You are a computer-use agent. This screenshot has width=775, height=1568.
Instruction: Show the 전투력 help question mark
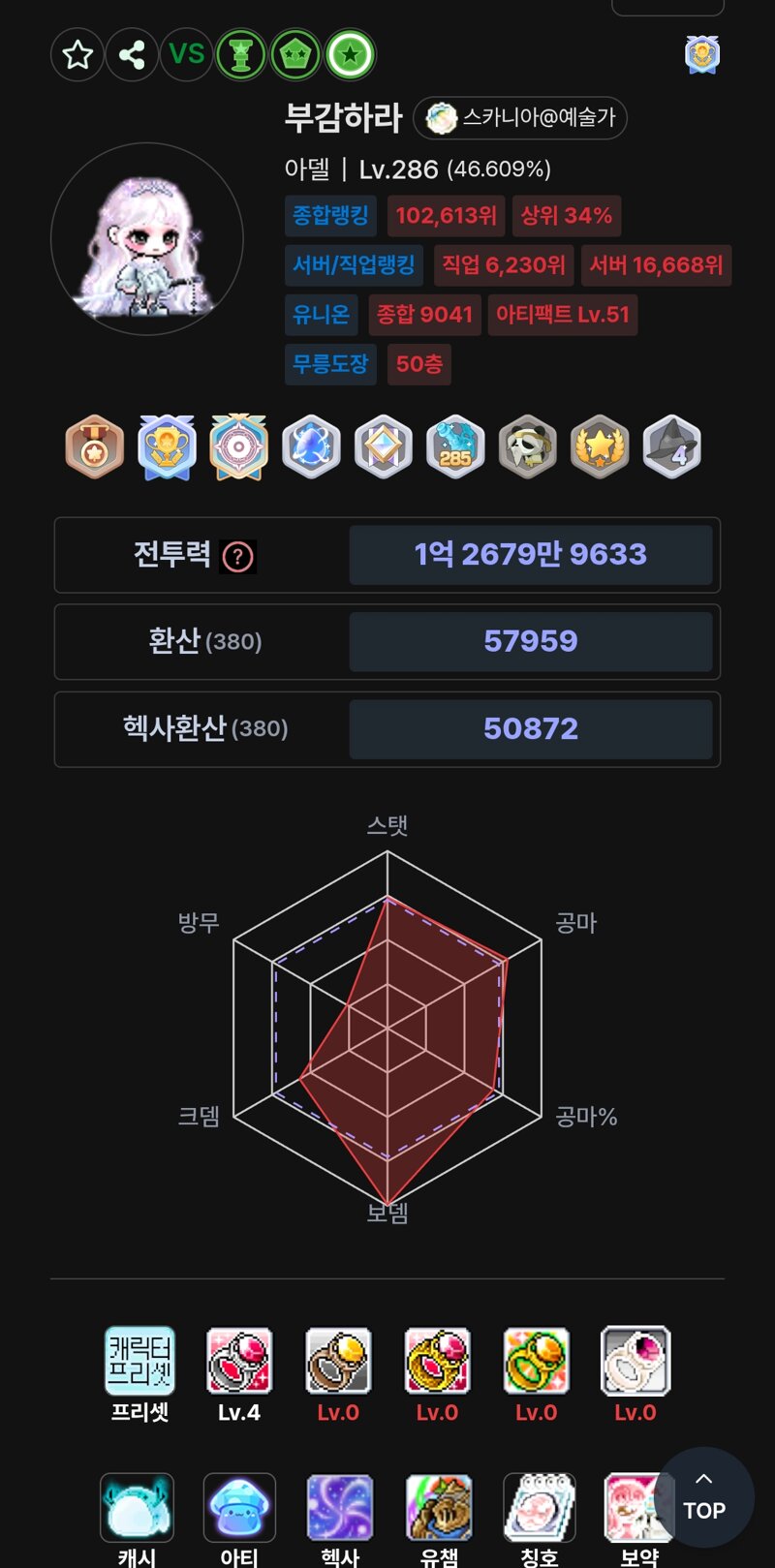[x=237, y=557]
